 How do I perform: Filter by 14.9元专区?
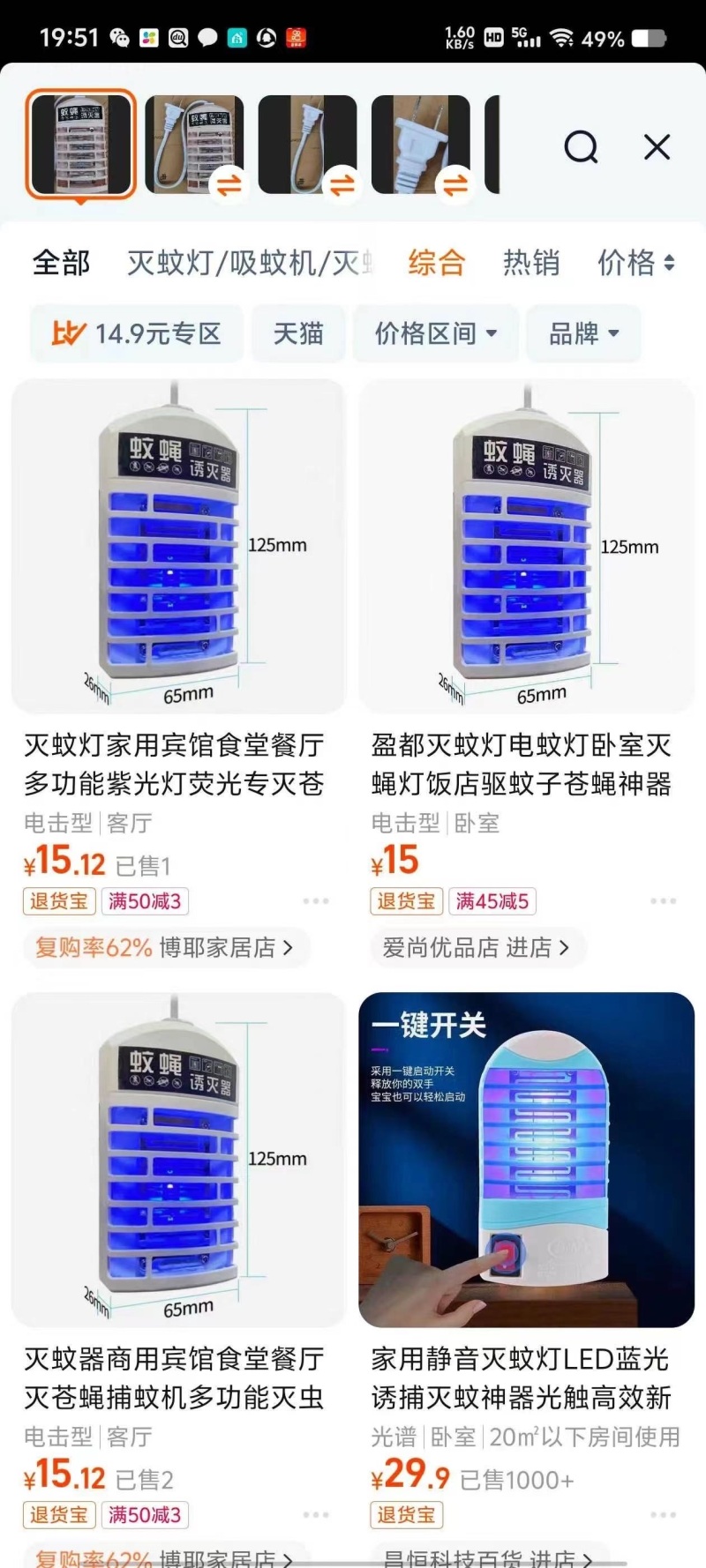[x=137, y=333]
